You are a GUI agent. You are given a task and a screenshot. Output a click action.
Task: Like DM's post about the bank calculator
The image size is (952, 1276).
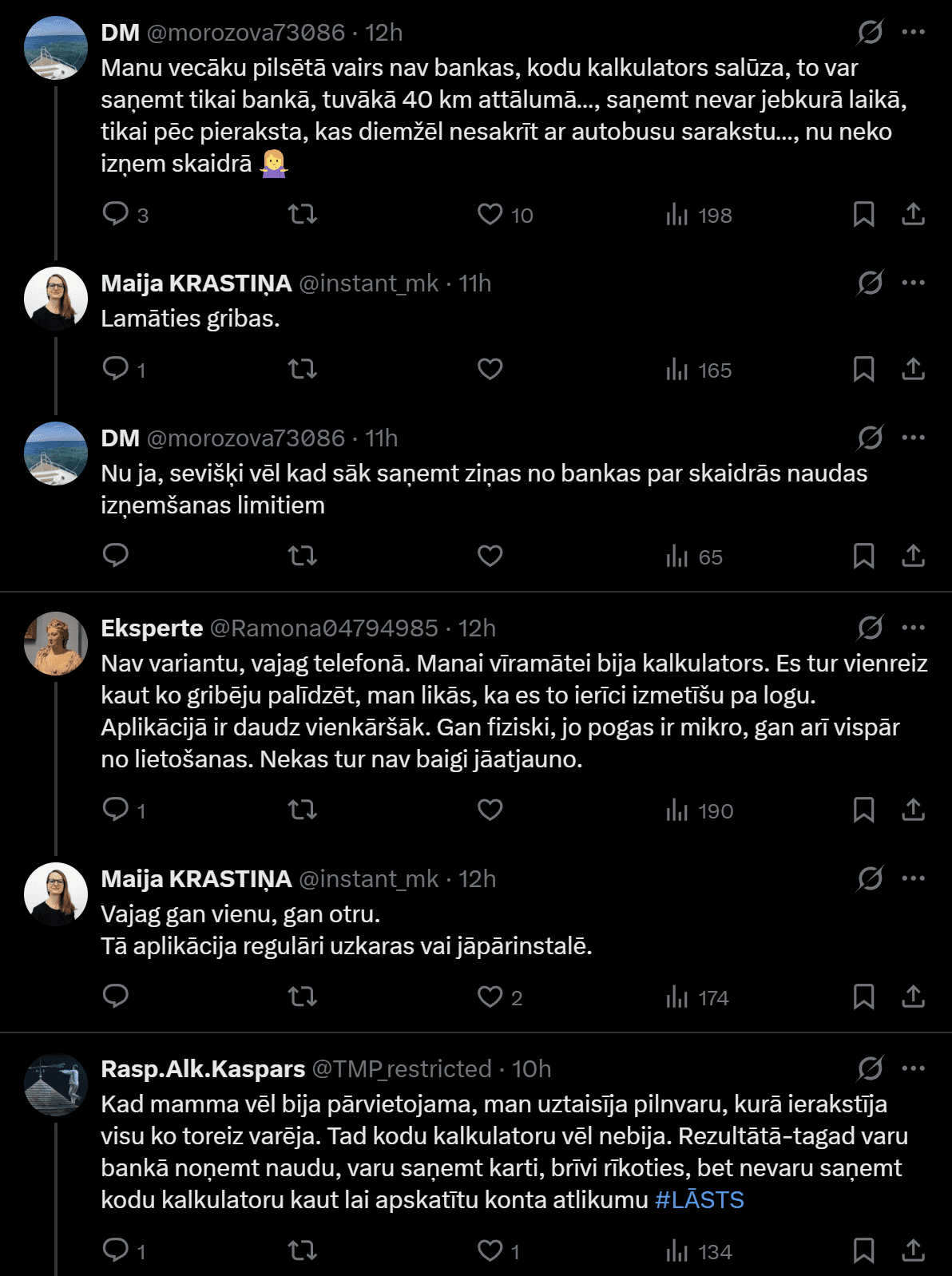pyautogui.click(x=490, y=215)
